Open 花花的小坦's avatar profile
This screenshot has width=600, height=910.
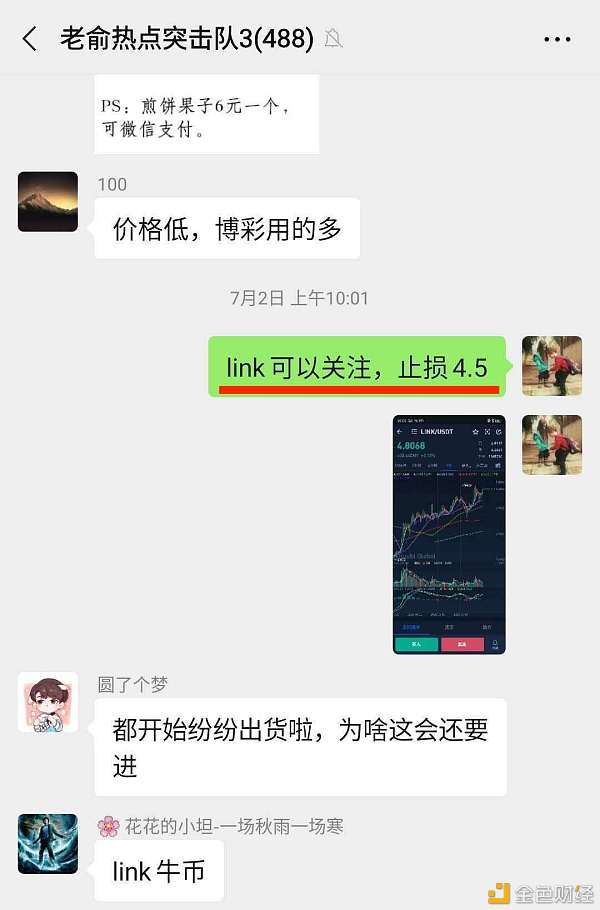[48, 844]
